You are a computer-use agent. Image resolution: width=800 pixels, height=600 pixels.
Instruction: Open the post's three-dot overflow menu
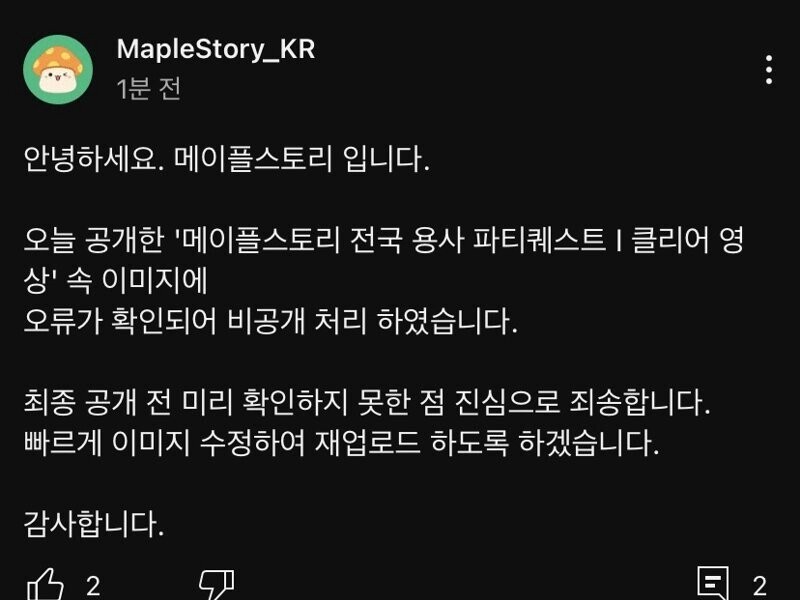click(x=768, y=70)
